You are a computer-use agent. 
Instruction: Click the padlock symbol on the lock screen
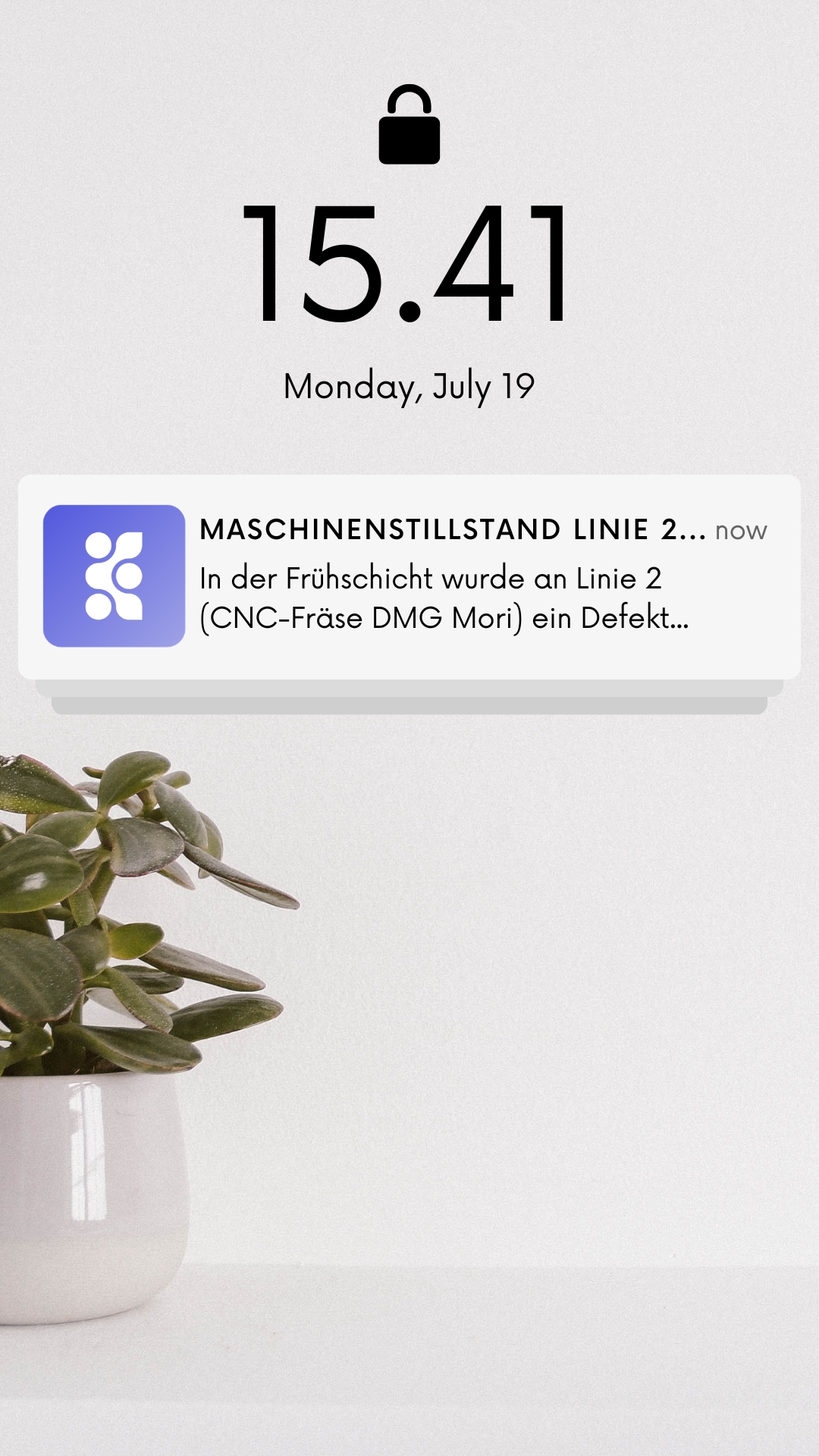coord(409,129)
